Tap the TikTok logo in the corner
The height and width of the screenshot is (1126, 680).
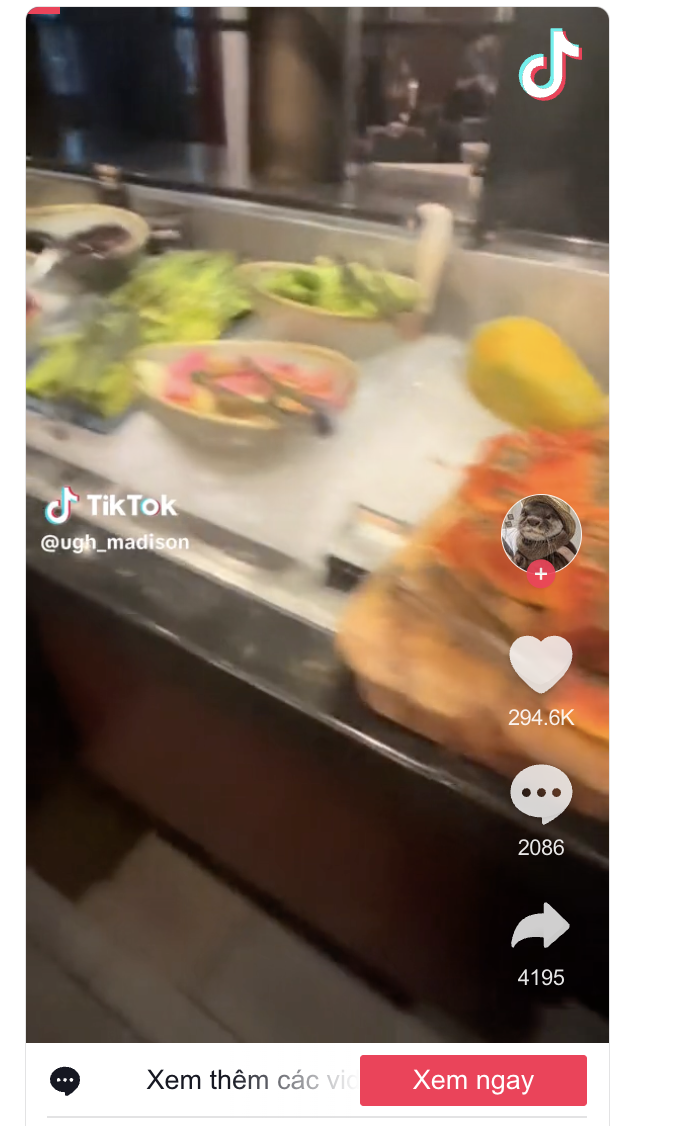tap(549, 63)
